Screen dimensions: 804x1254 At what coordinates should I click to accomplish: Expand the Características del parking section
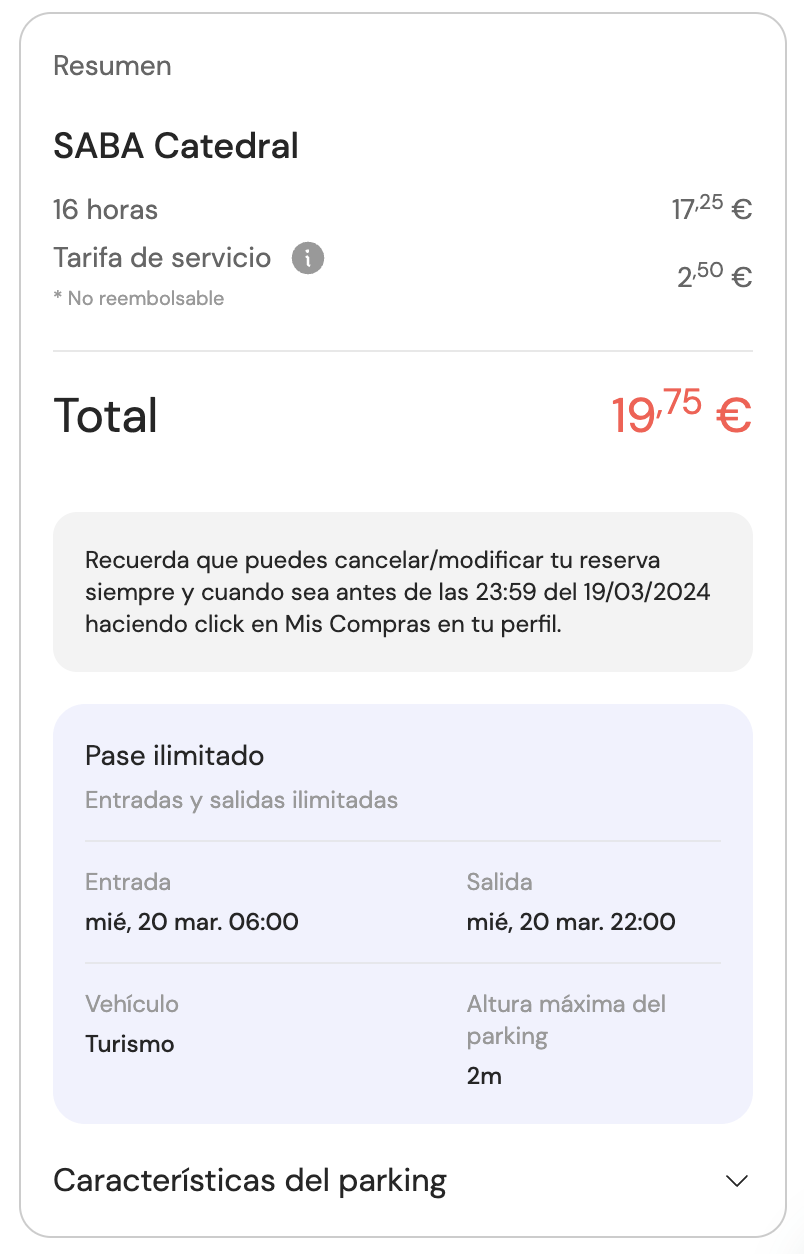pos(251,1180)
